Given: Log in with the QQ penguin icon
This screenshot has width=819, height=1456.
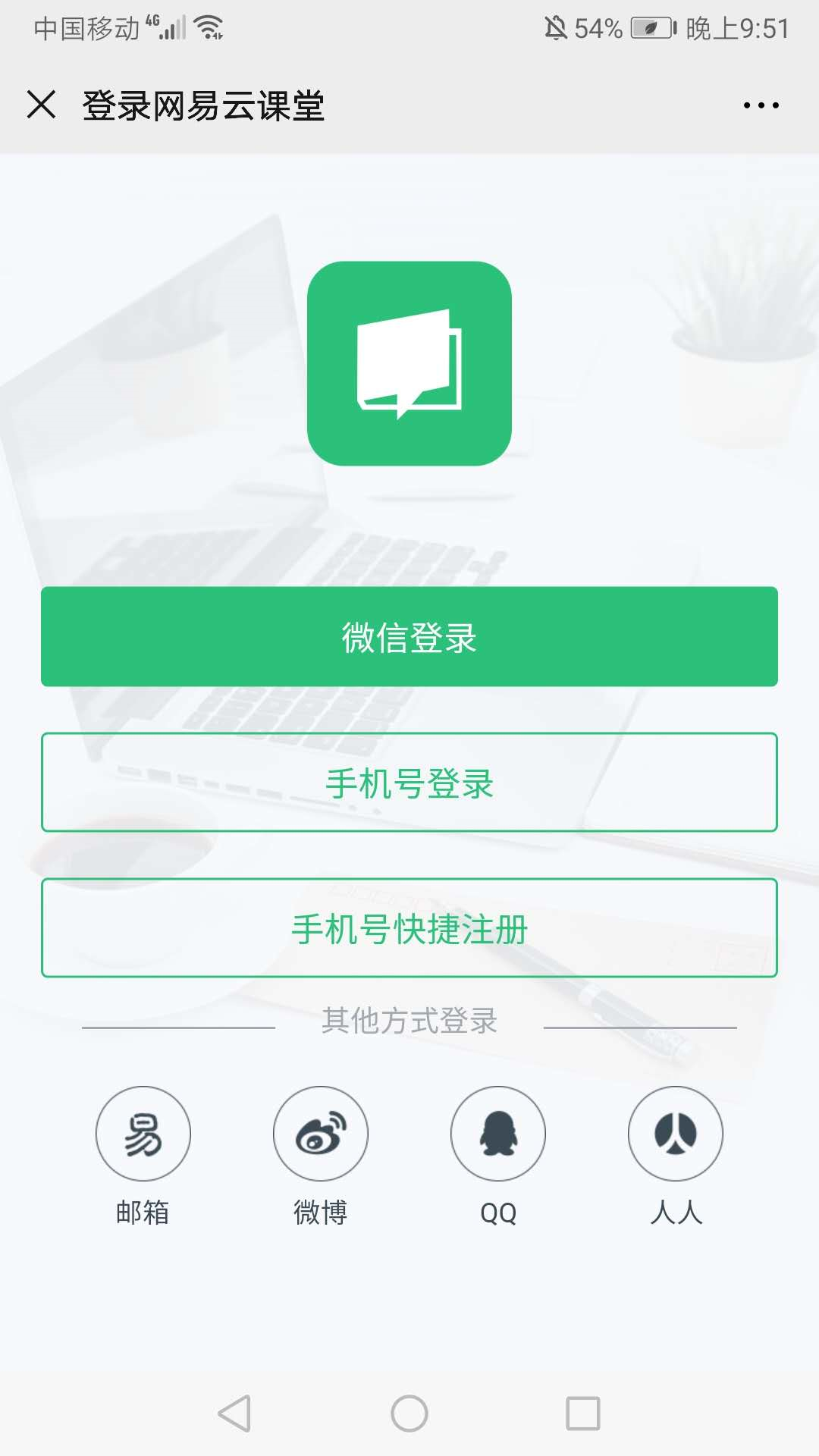Looking at the screenshot, I should (x=497, y=1134).
